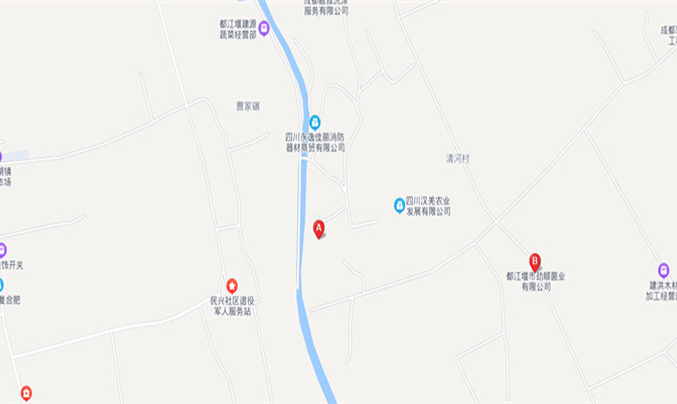Open the 都江堰建源蔬菜经营部 pin
Viewport: 677px width, 404px height.
click(x=264, y=28)
